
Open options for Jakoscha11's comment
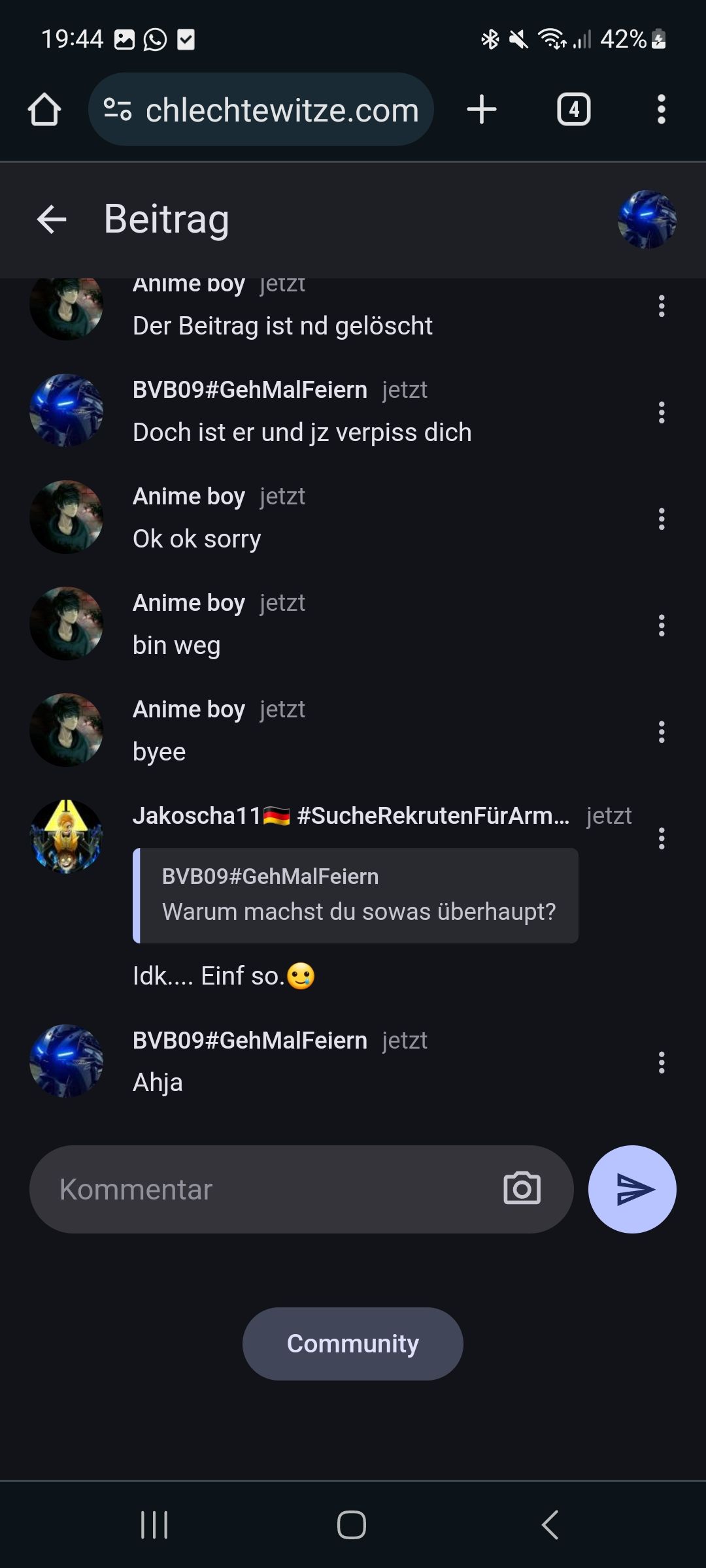click(662, 838)
